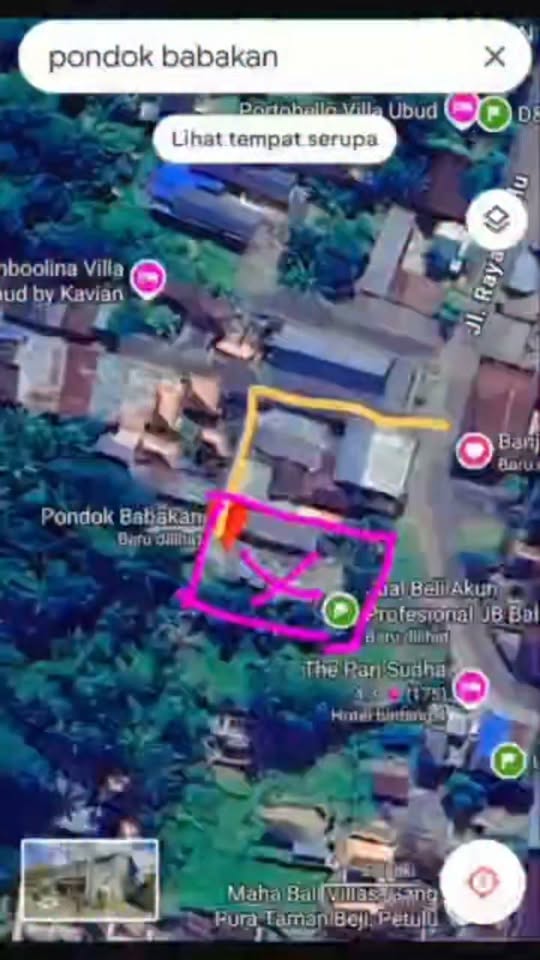540x960 pixels.
Task: Open The Pari Sudha hotel pin
Action: [470, 689]
